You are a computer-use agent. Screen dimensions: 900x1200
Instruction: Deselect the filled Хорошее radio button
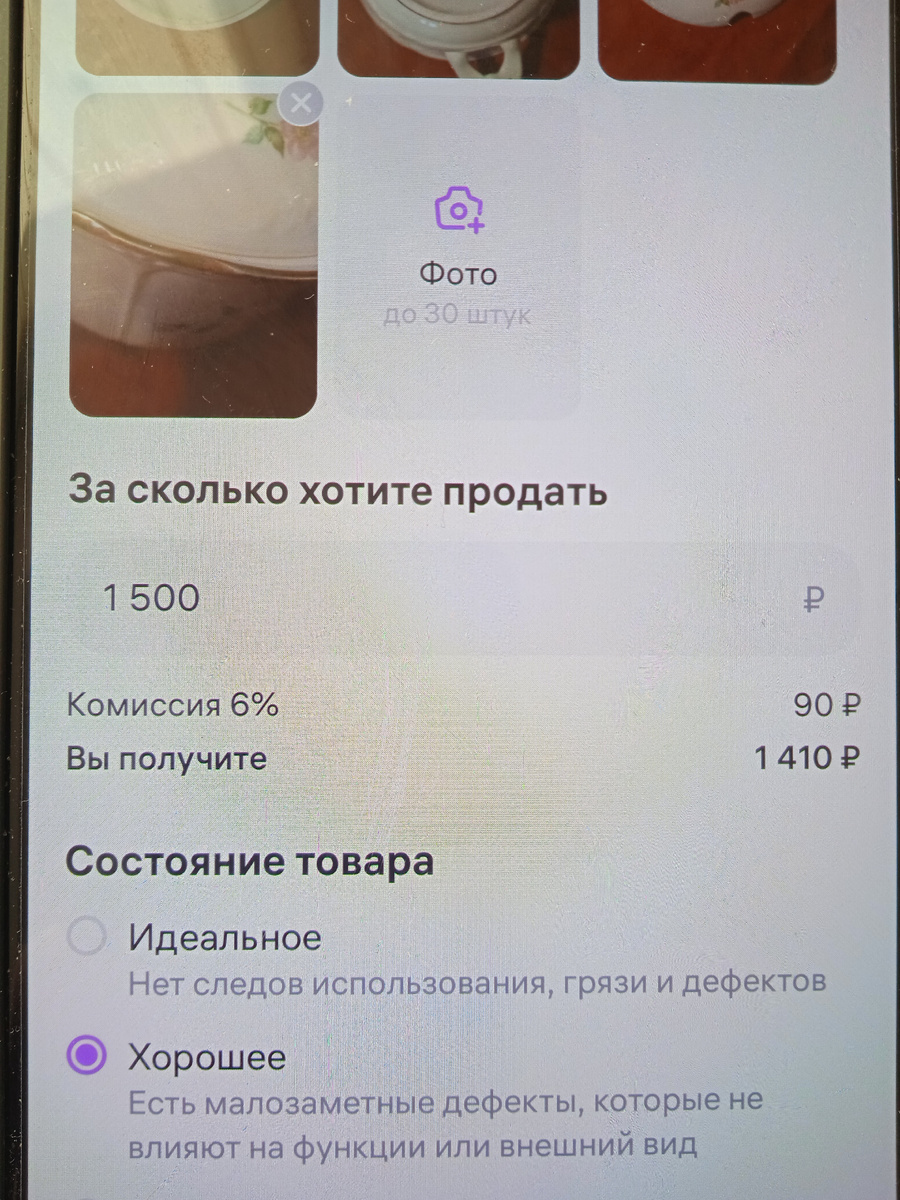coord(86,1057)
